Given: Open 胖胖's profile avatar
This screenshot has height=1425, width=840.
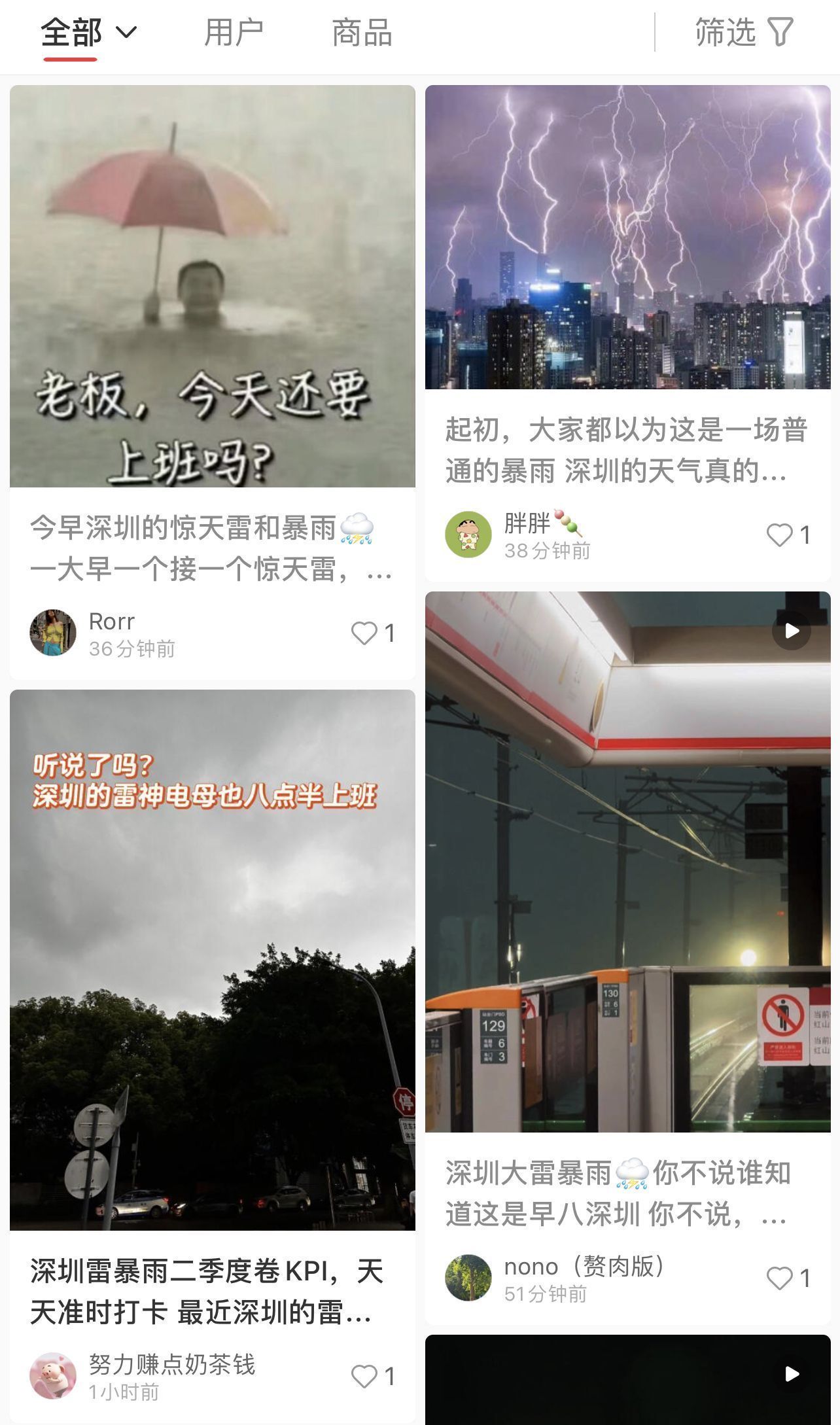Looking at the screenshot, I should (468, 535).
